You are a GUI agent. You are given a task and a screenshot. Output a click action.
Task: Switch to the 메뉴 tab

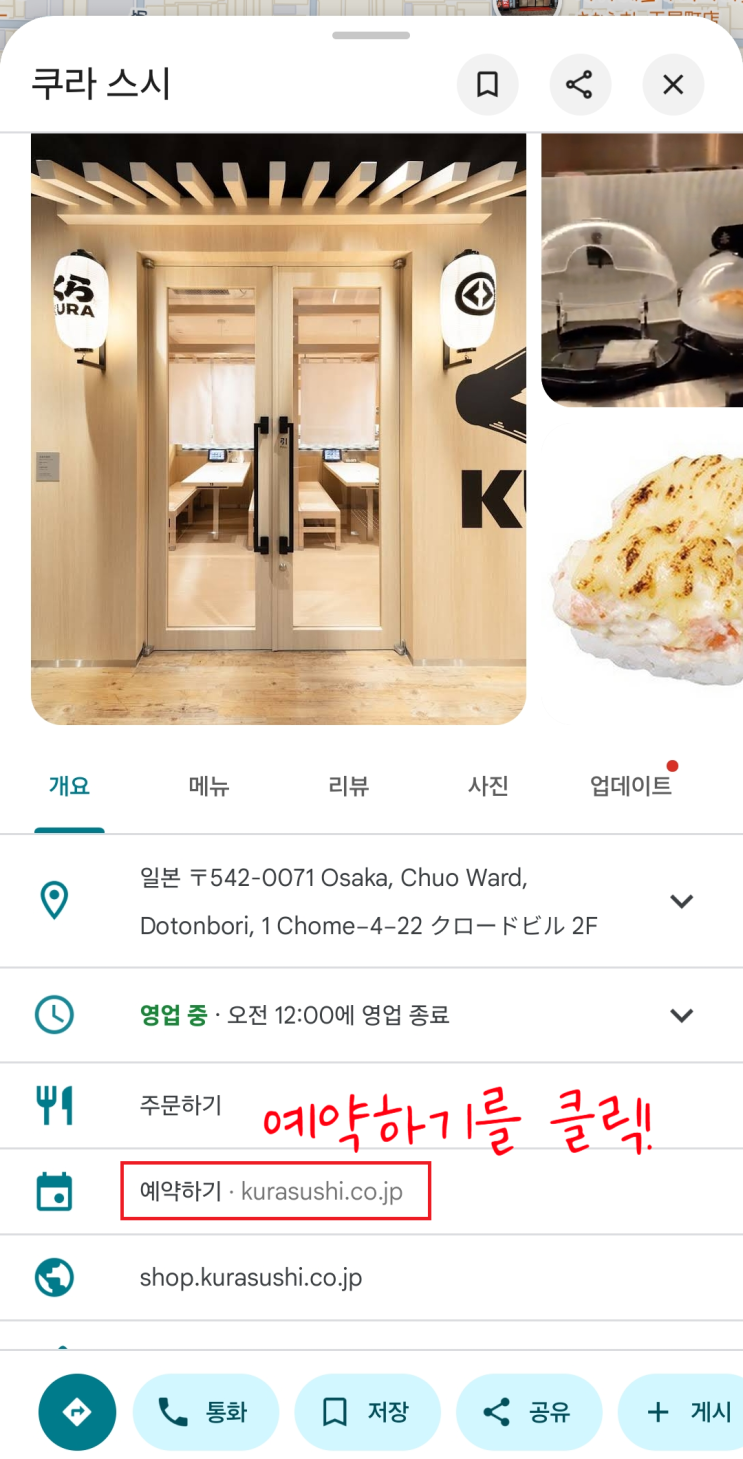(x=209, y=786)
